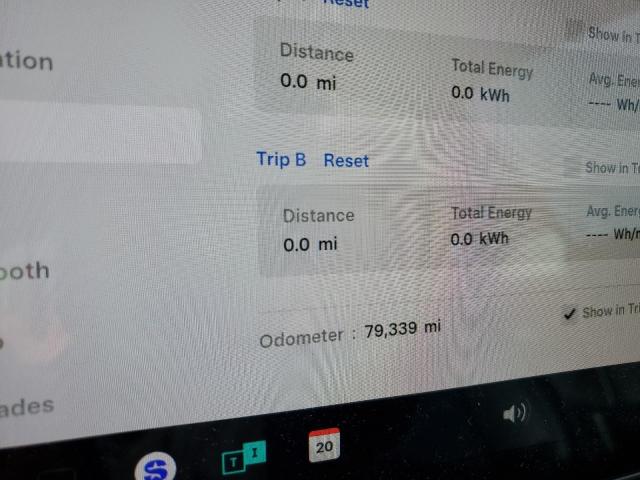Open the Upgrades menu item
This screenshot has height=480, width=640.
tap(27, 407)
